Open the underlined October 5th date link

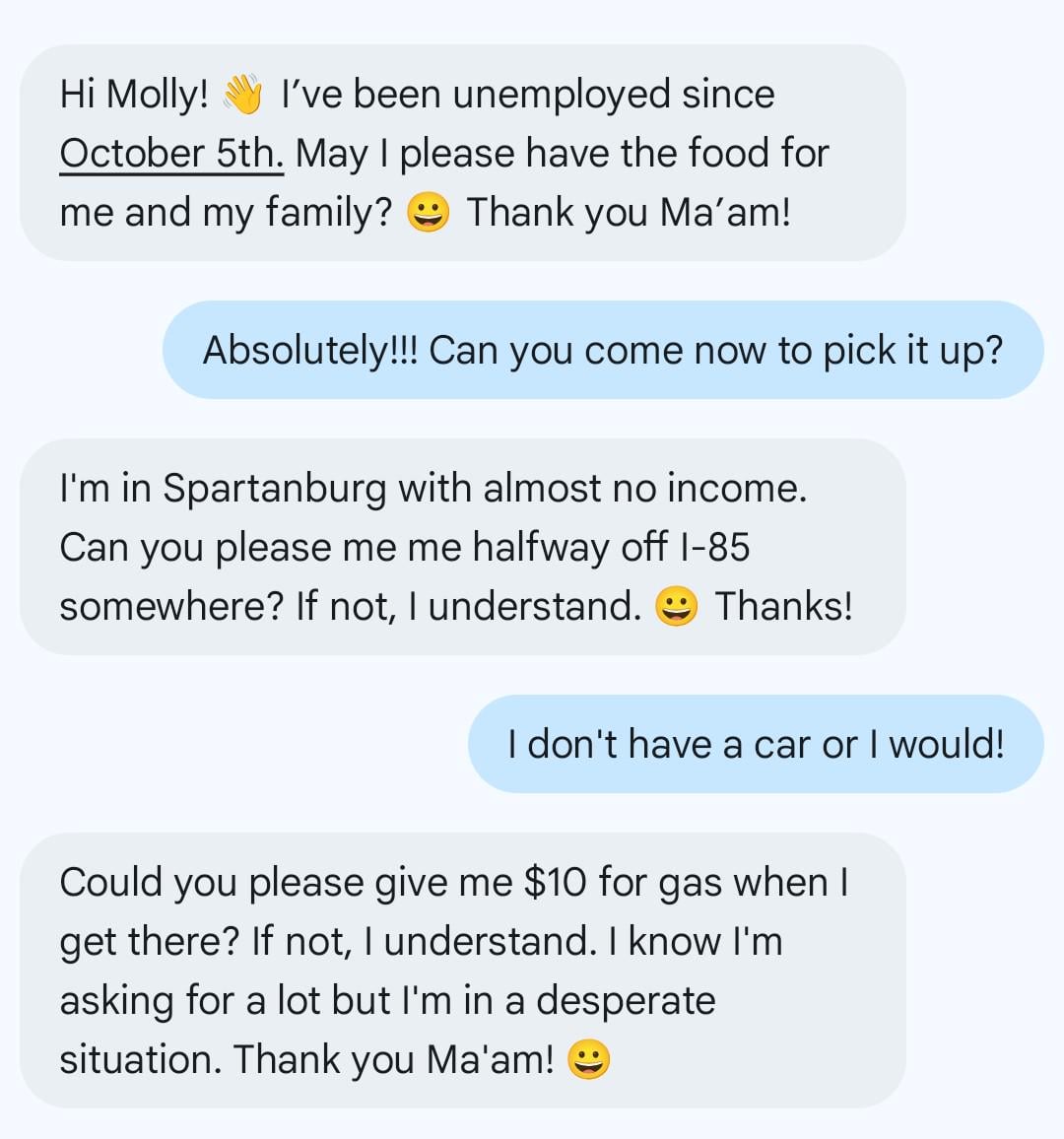pos(171,154)
